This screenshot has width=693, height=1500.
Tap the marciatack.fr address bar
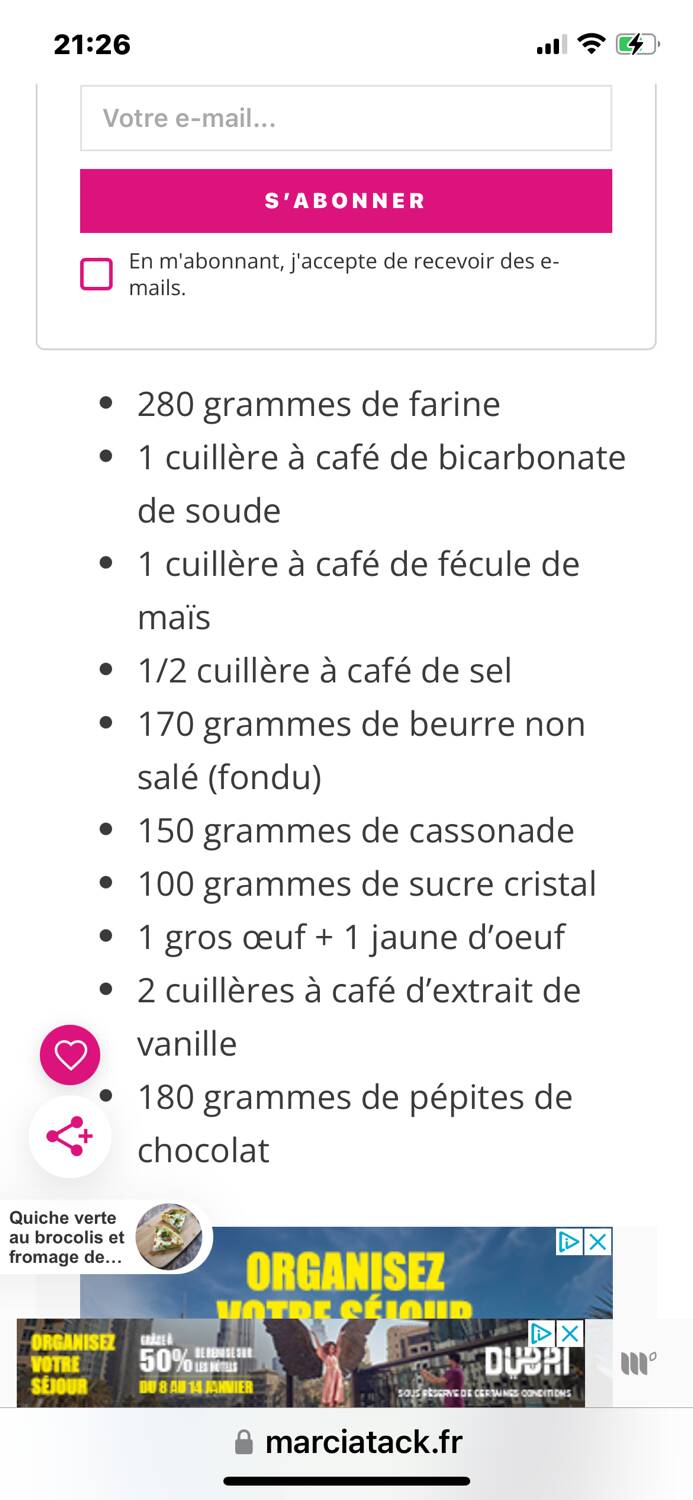(x=348, y=1442)
